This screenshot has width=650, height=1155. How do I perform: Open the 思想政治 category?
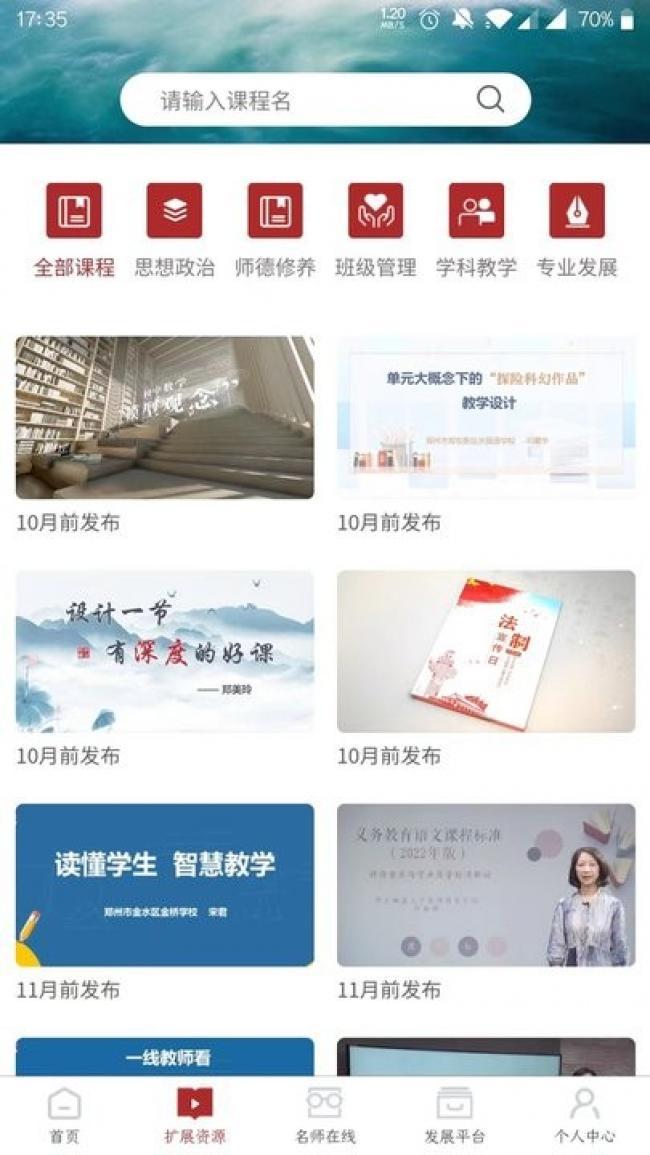(174, 230)
